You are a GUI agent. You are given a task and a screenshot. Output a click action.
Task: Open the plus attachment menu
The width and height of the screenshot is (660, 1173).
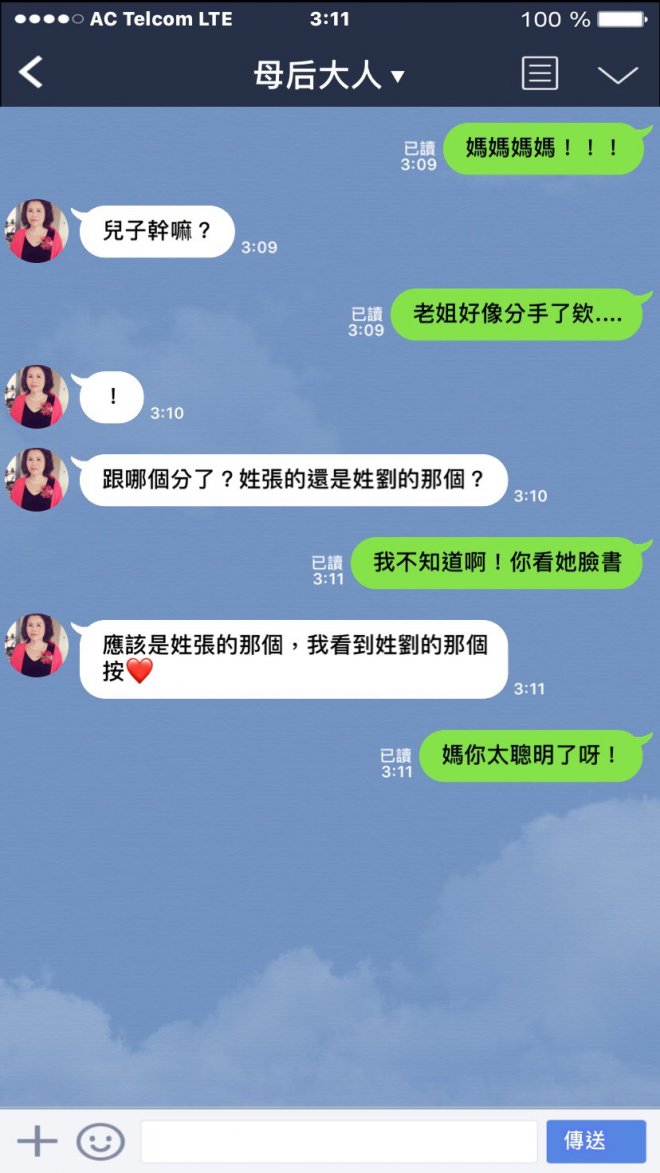pyautogui.click(x=37, y=1141)
